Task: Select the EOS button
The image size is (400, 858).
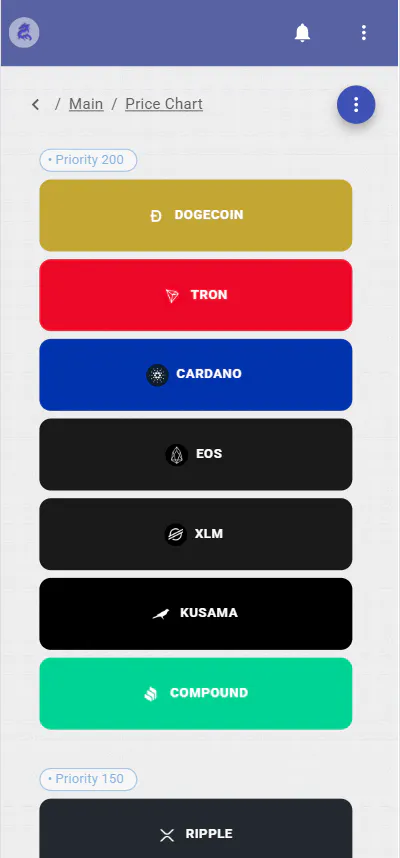Action: 196,455
